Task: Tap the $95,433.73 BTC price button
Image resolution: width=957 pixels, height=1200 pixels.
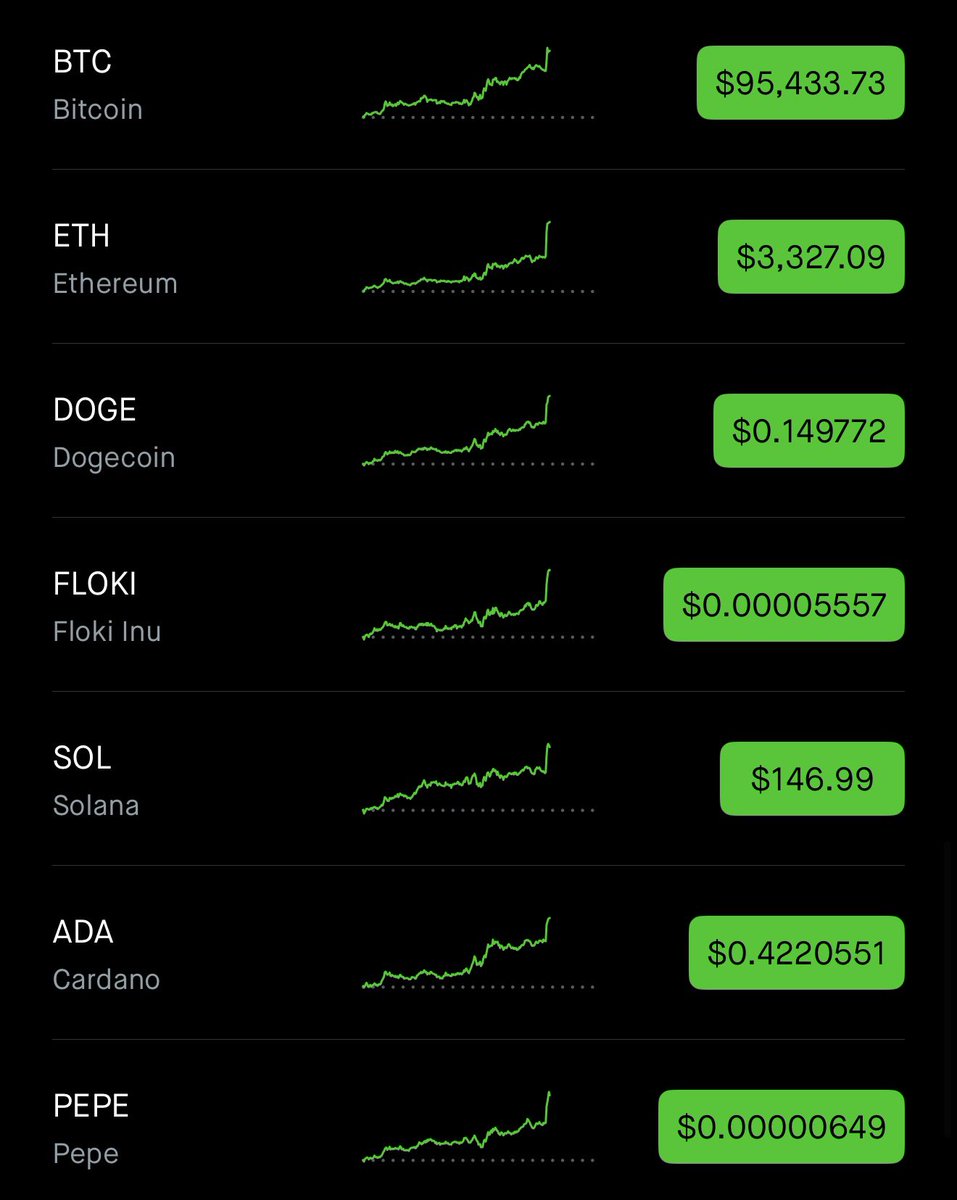Action: click(x=800, y=83)
